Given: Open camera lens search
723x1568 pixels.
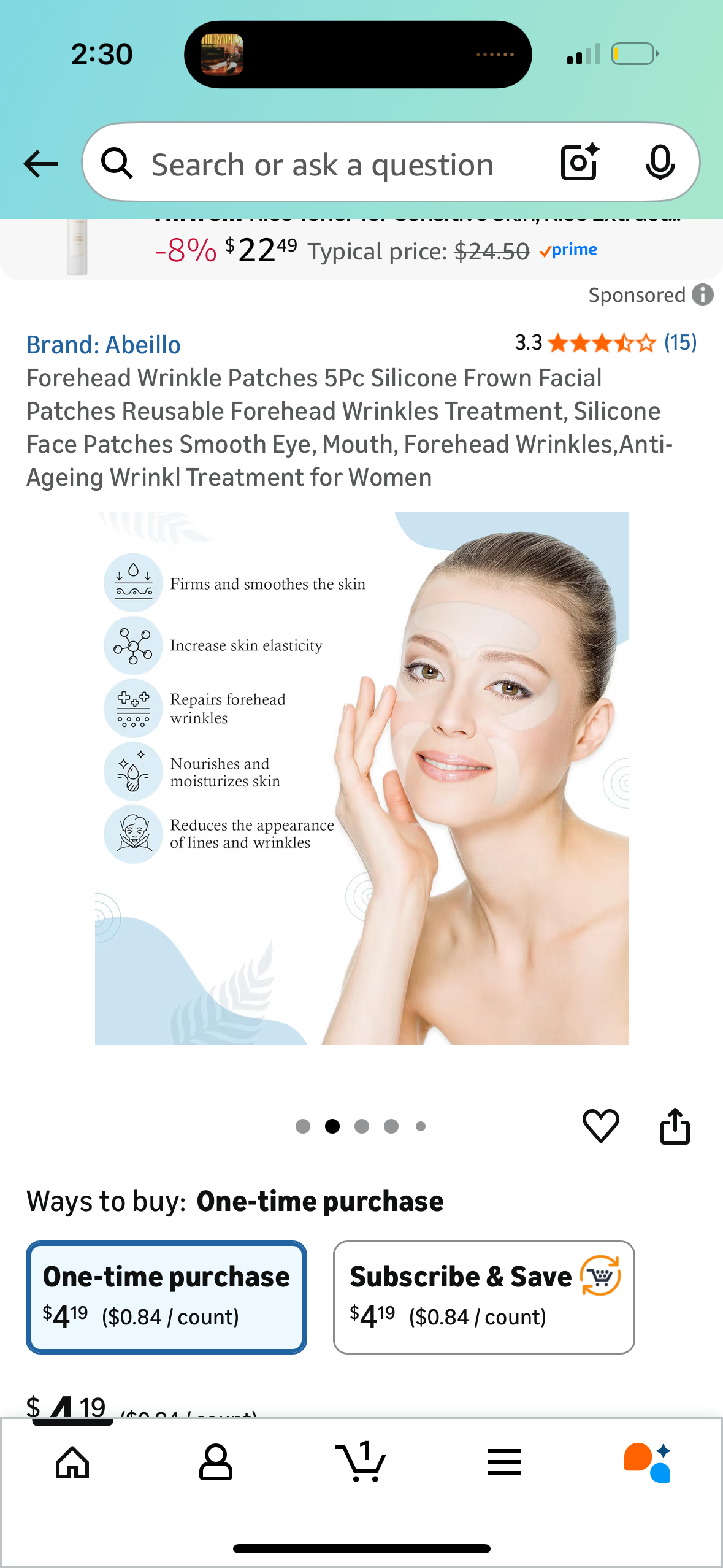Looking at the screenshot, I should click(x=580, y=163).
